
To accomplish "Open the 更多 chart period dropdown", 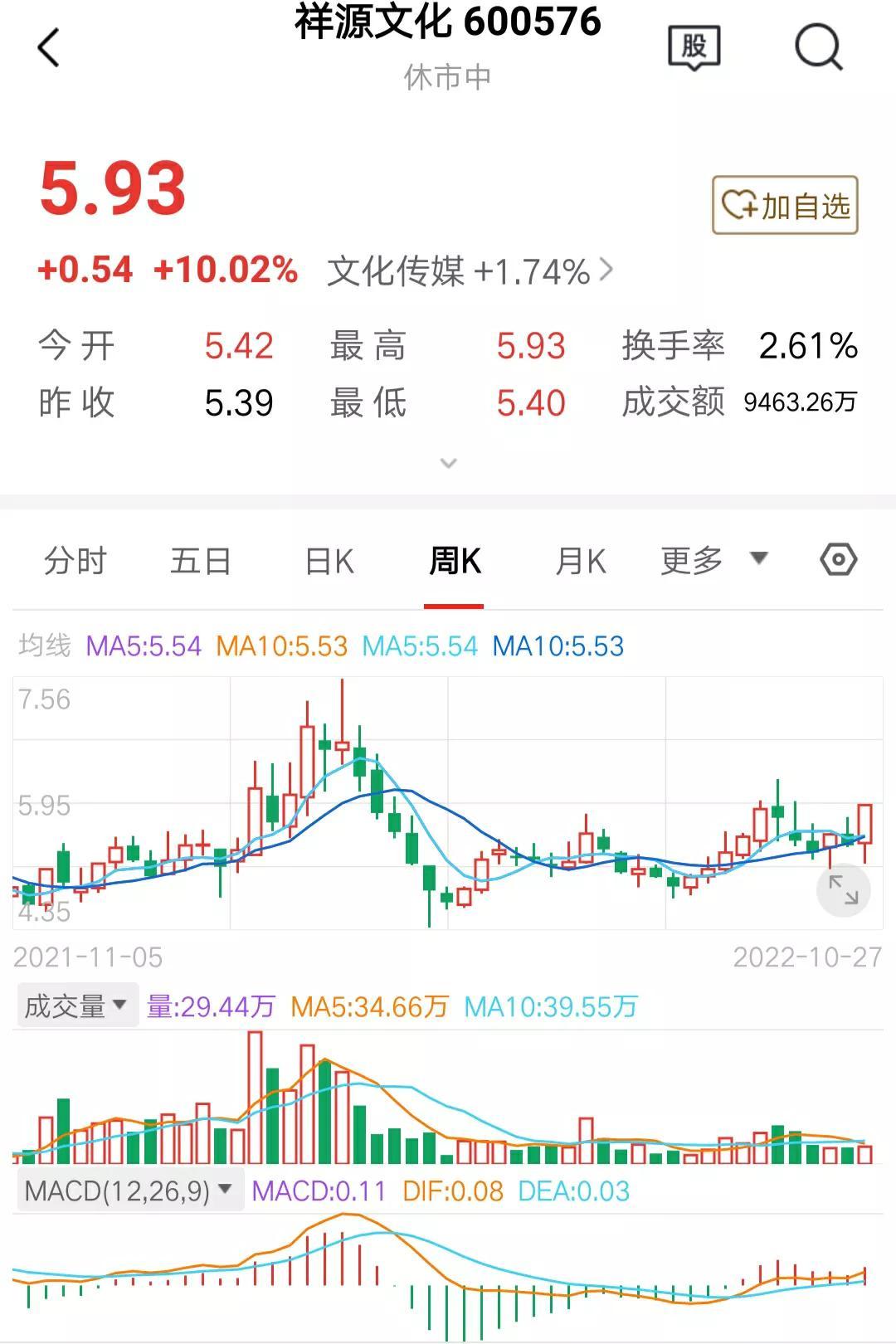I will (713, 562).
